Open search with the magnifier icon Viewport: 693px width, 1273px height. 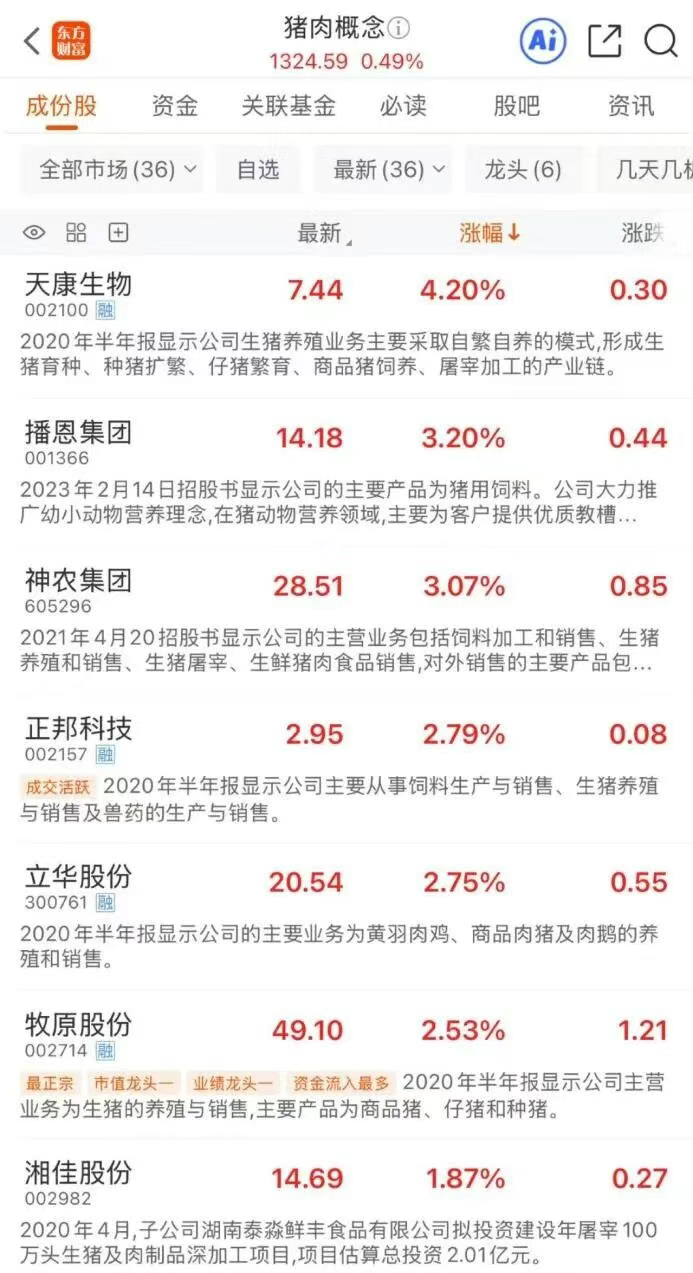pos(661,41)
